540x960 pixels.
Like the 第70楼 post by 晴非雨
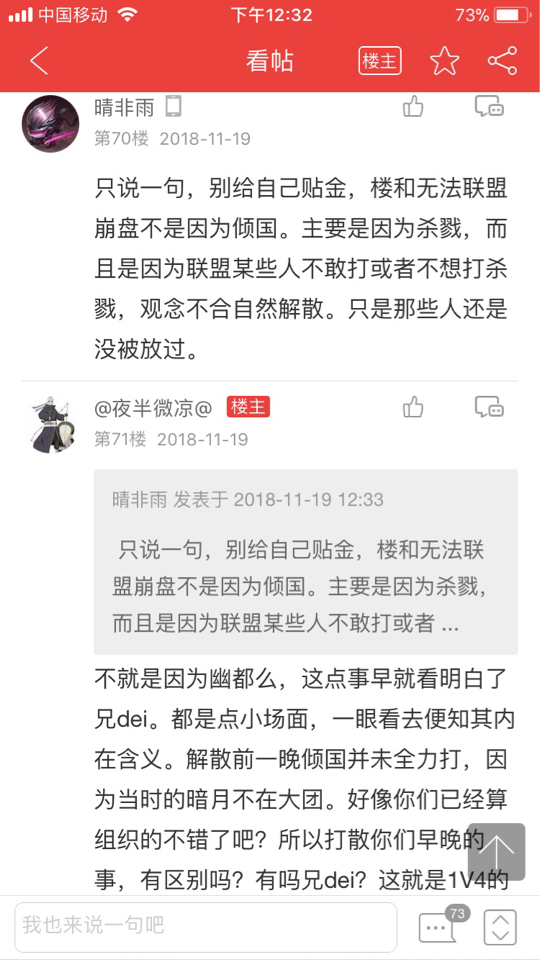[413, 107]
